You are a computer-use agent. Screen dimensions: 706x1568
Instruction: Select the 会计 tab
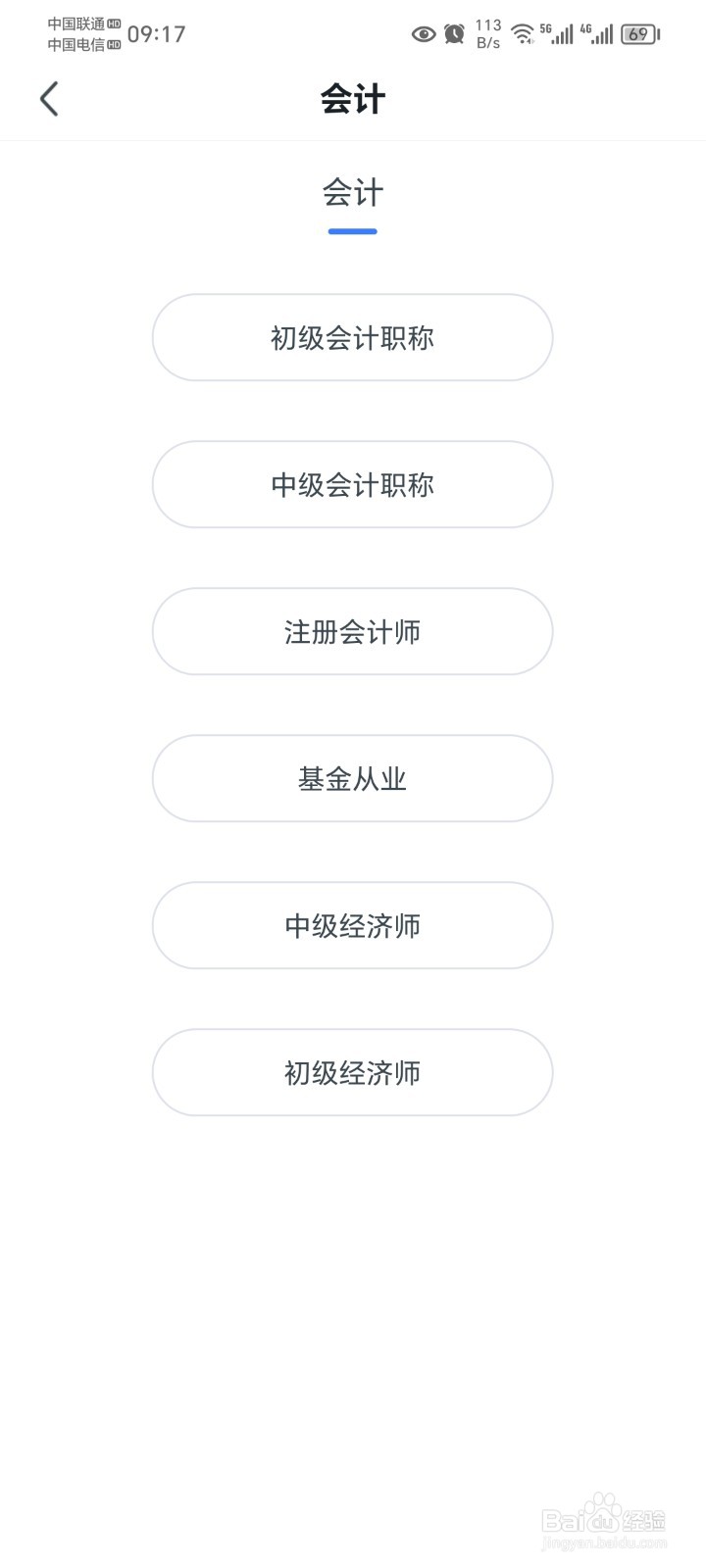[x=353, y=193]
